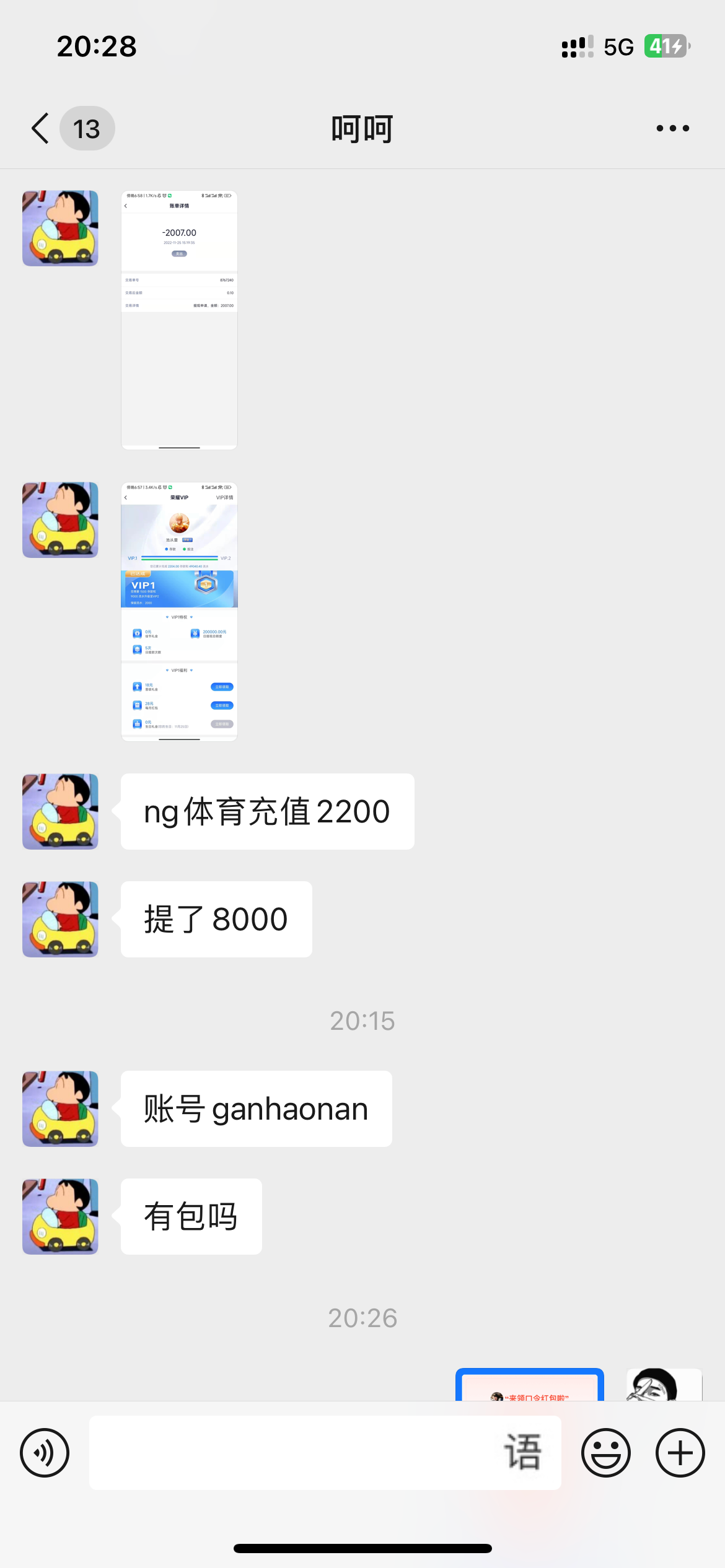The height and width of the screenshot is (1568, 725).
Task: Open the emoji sticker panel
Action: point(605,1452)
